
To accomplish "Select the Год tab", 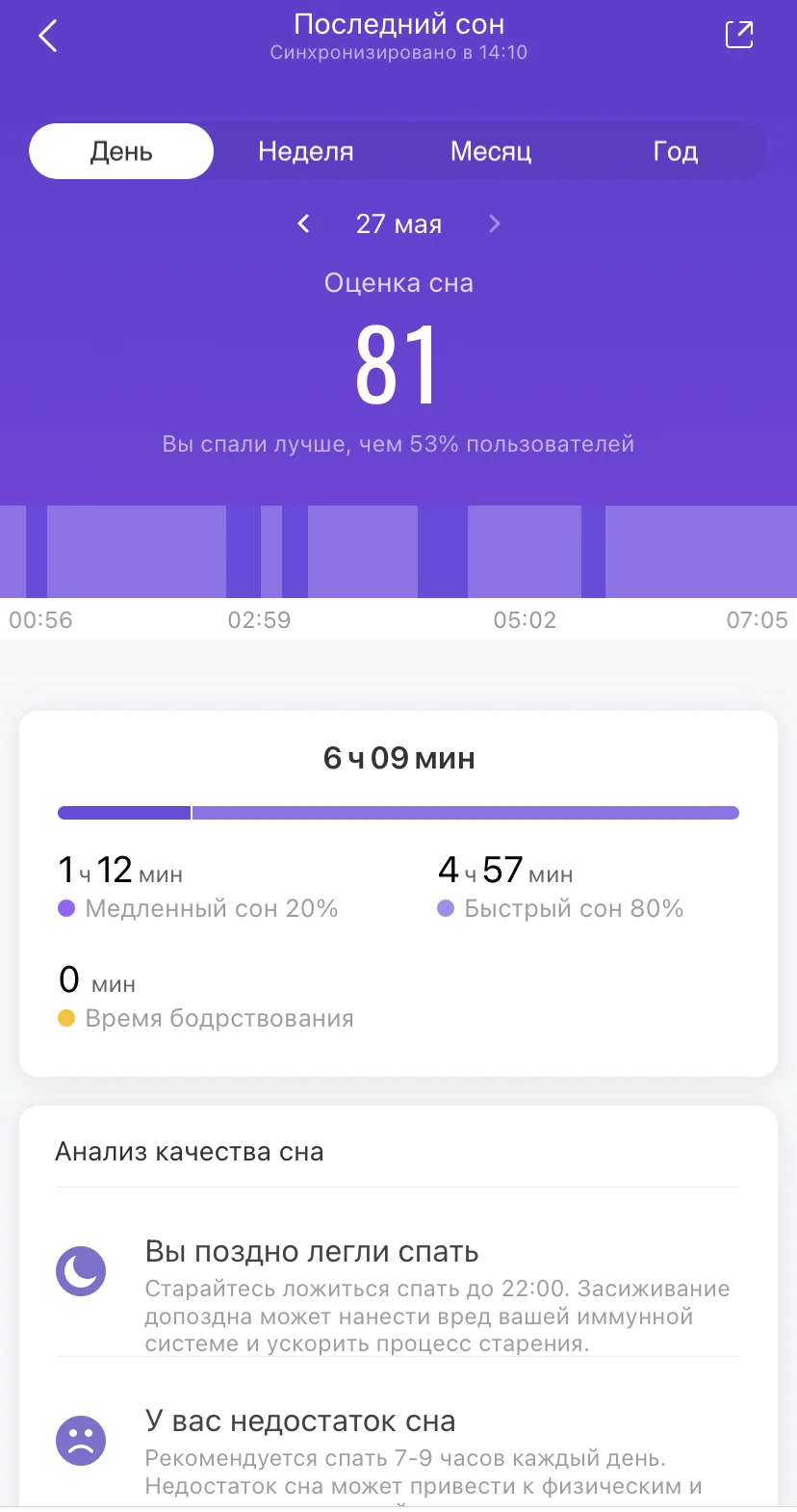I will pyautogui.click(x=677, y=150).
